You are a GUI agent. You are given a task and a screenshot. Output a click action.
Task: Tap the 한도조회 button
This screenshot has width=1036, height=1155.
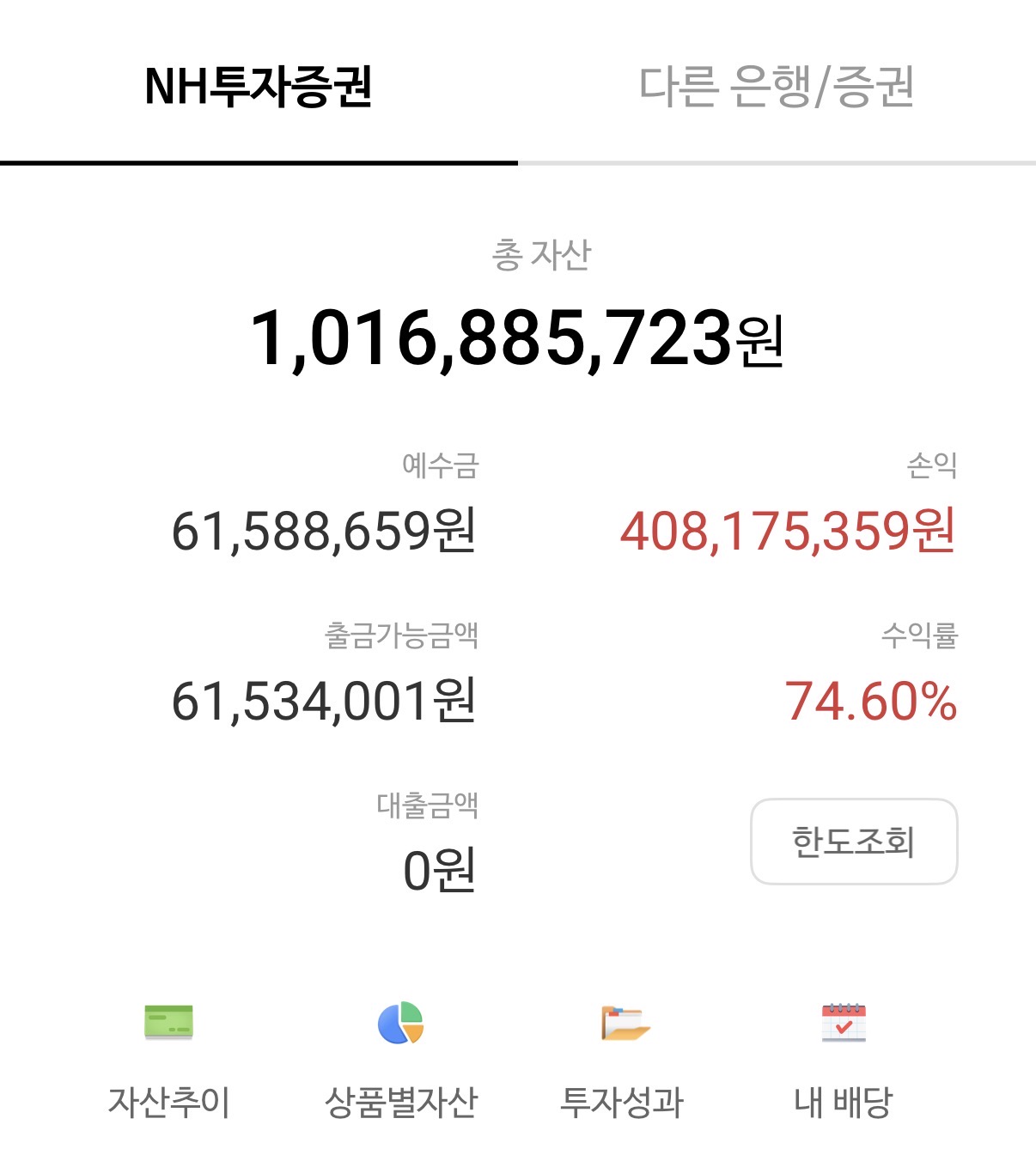tap(854, 842)
